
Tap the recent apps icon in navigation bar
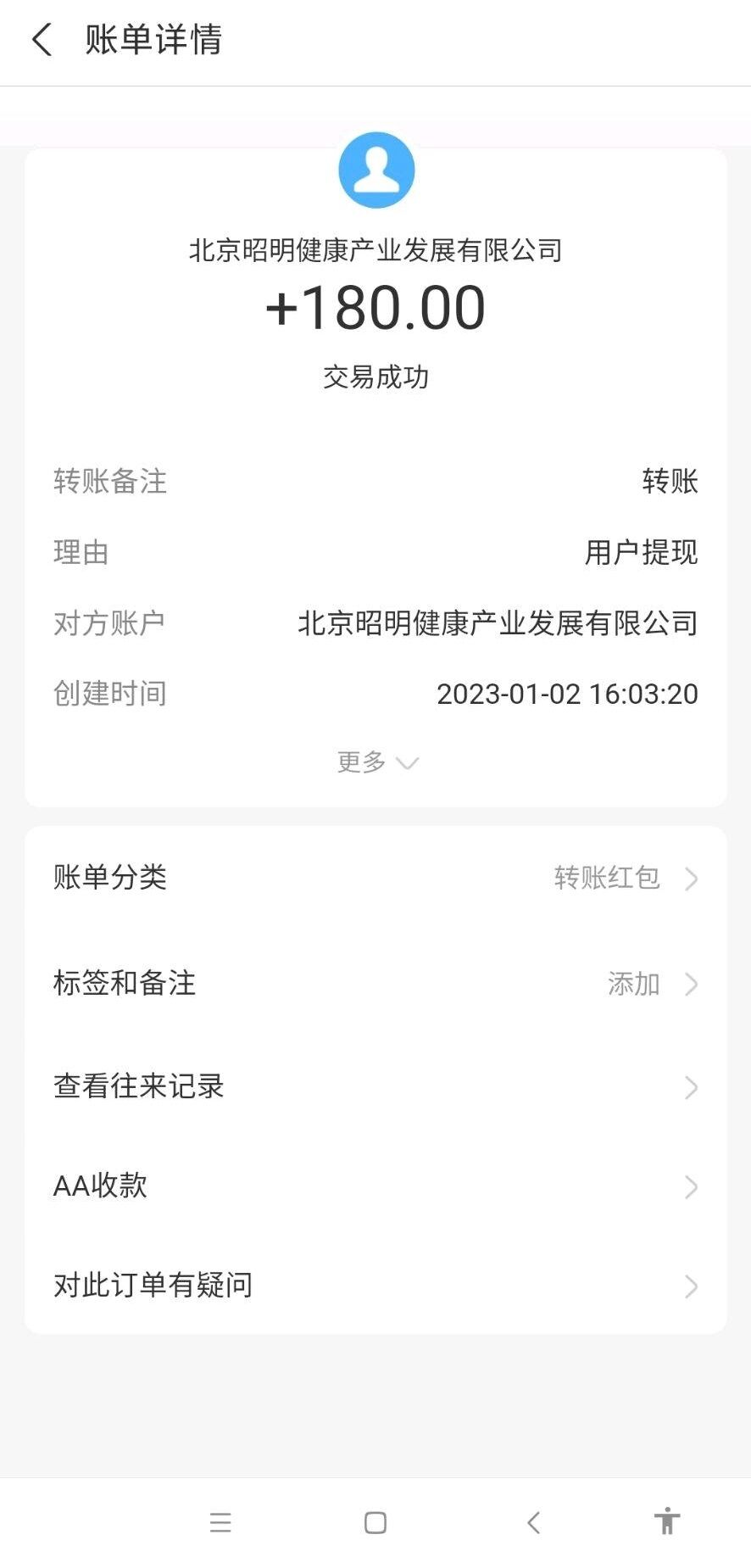coord(220,1521)
